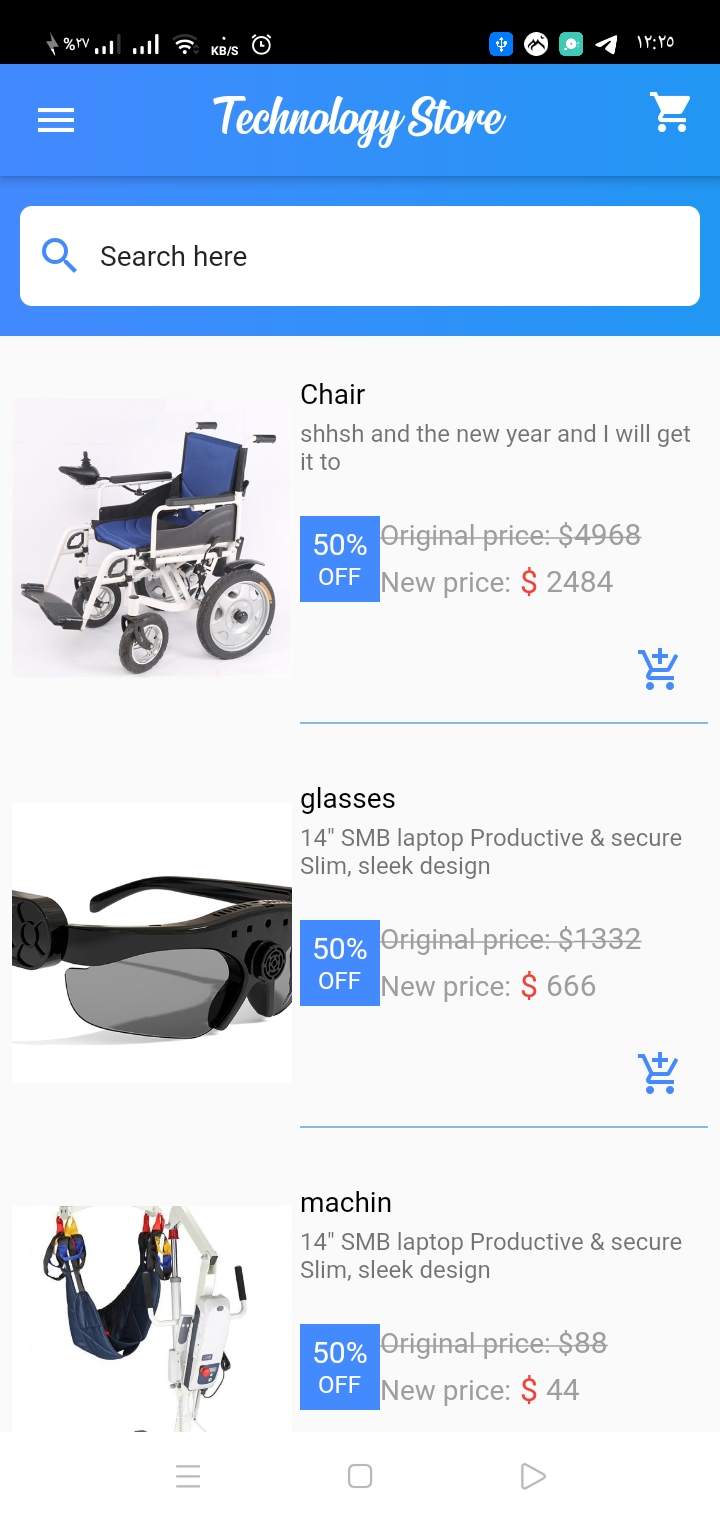Open the Chair product title
Viewport: 720px width, 1520px height.
333,395
